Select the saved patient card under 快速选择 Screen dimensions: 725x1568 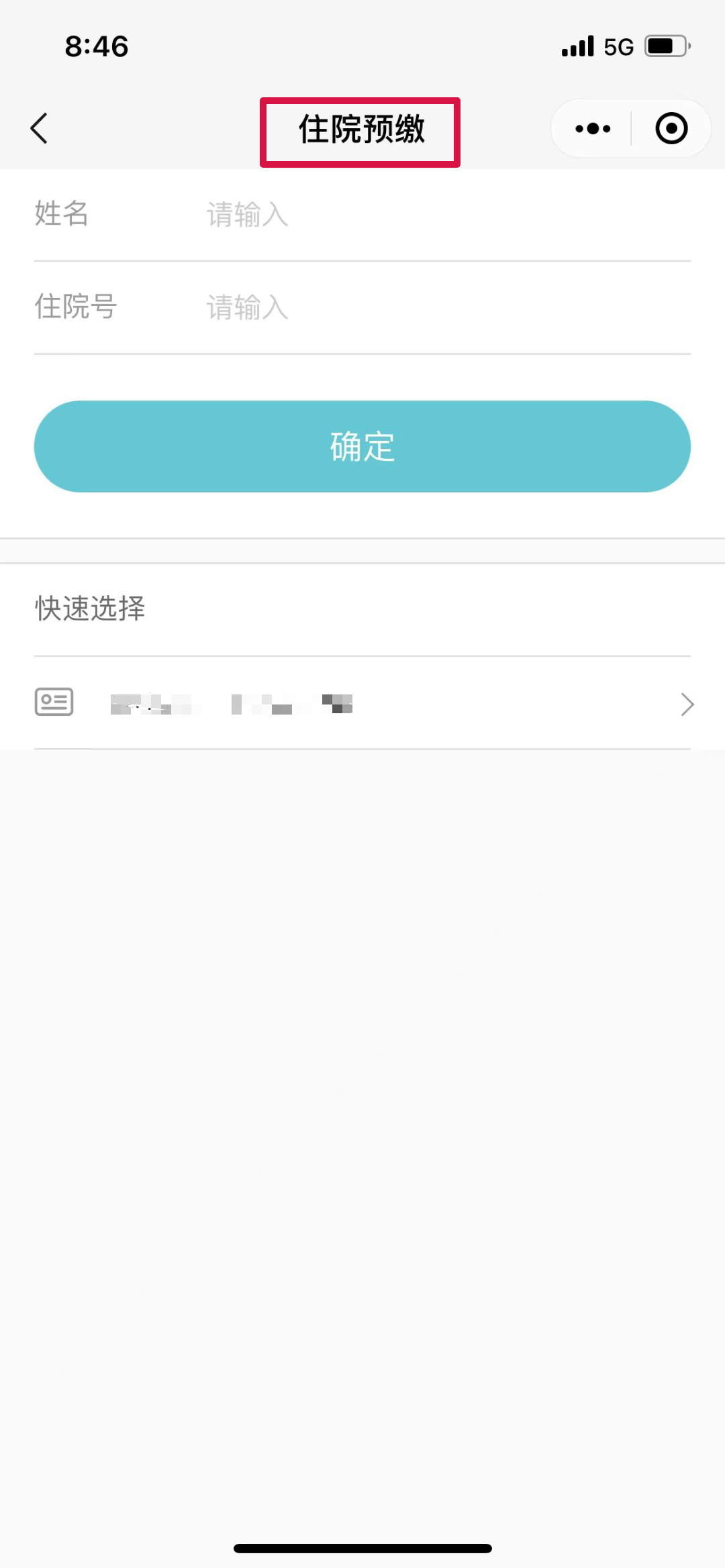[362, 703]
